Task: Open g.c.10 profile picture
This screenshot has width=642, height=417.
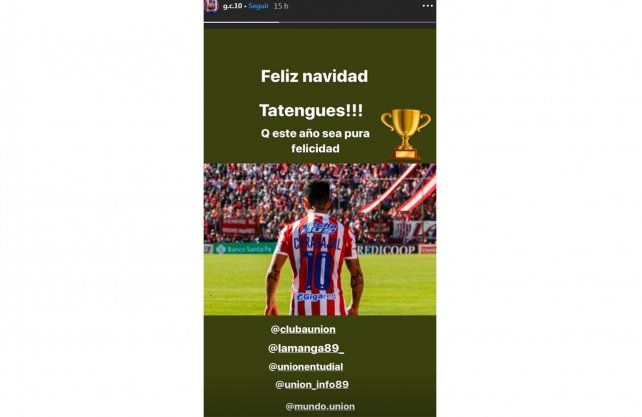Action: pos(211,6)
